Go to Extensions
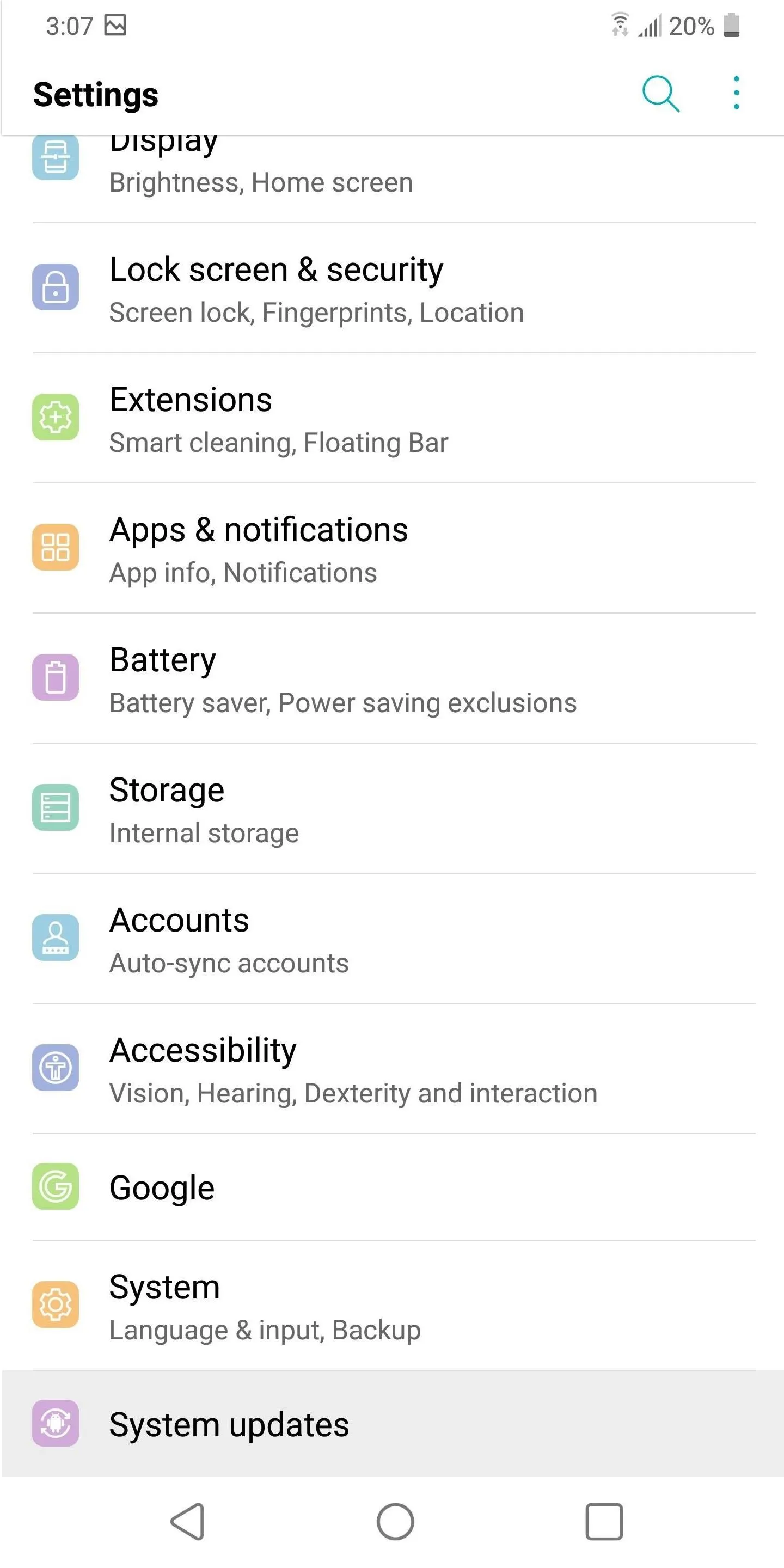 pyautogui.click(x=392, y=418)
